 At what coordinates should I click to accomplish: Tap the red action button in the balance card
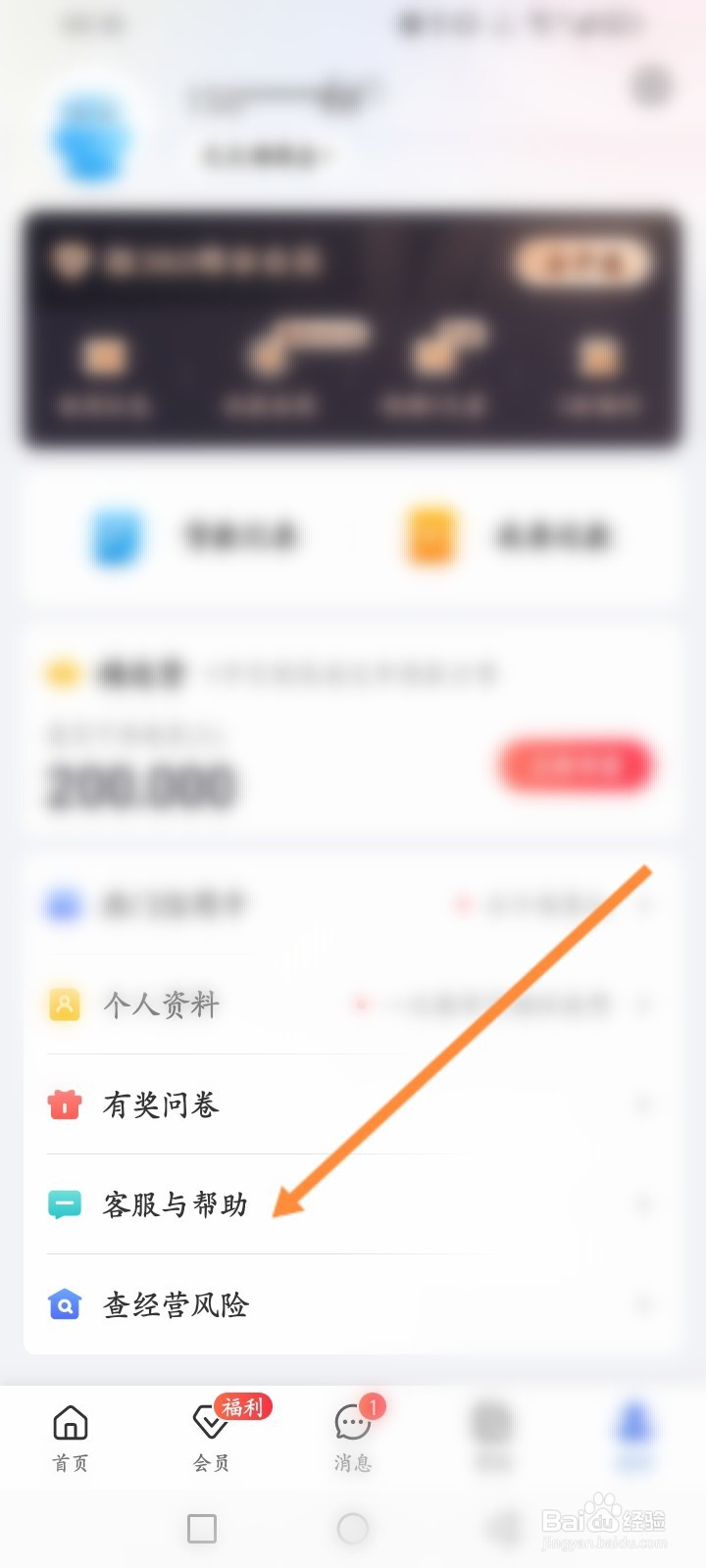pos(577,767)
